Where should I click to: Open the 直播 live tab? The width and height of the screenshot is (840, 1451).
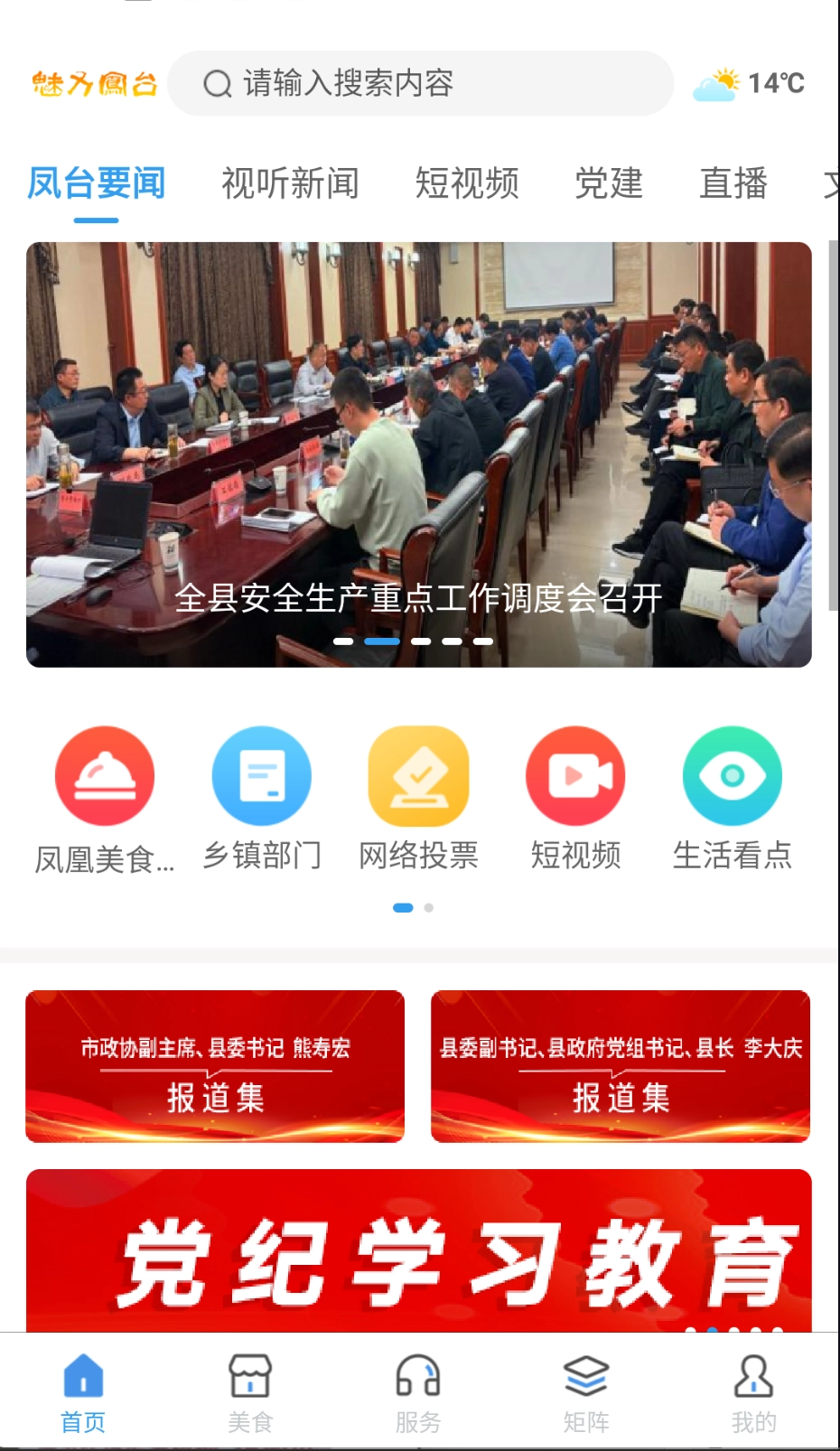tap(733, 183)
